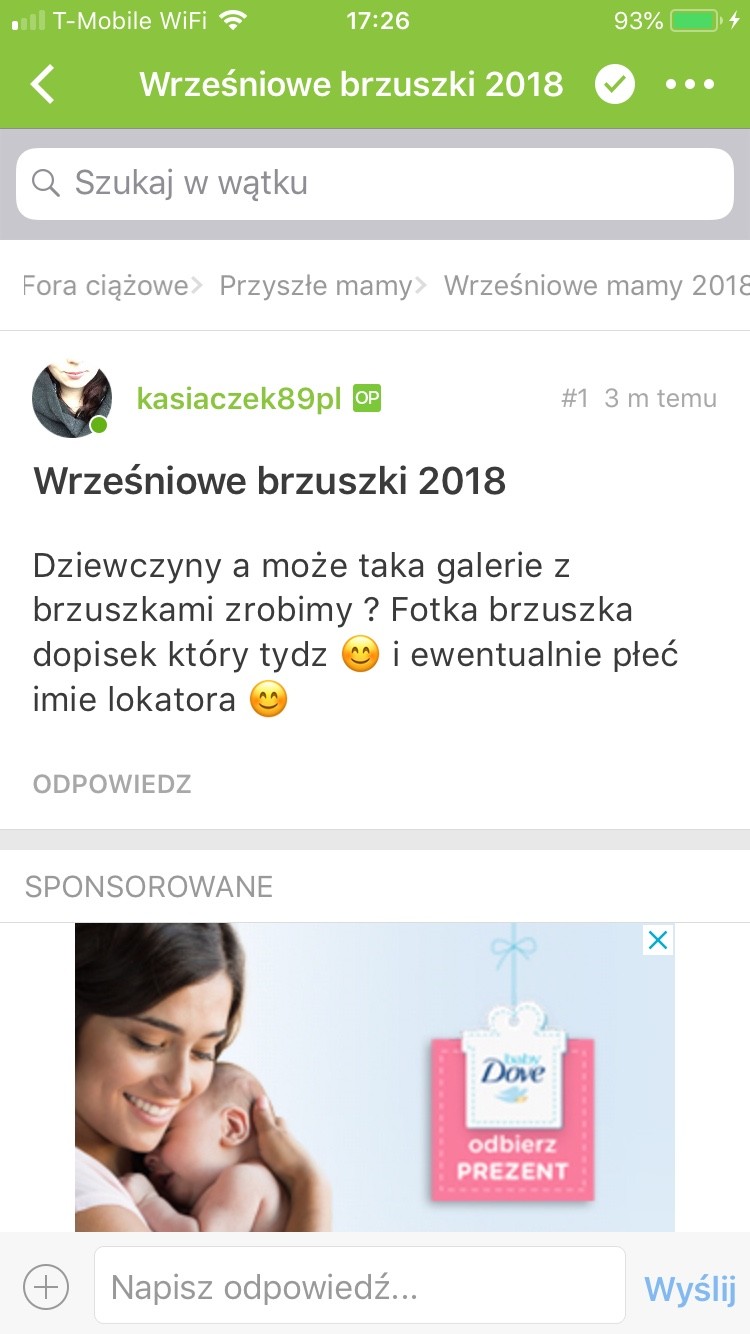This screenshot has height=1334, width=750.
Task: Open the three-dot overflow menu
Action: (x=691, y=85)
